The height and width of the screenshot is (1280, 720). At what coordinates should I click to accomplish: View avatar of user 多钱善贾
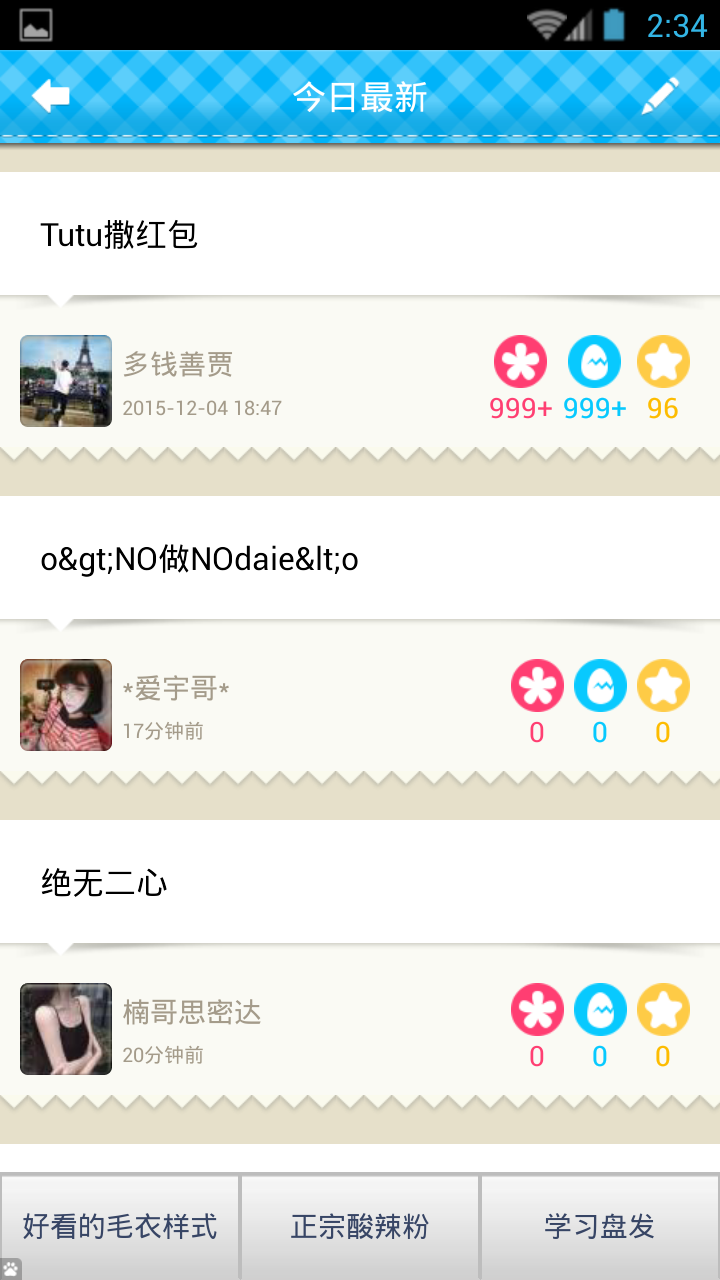pyautogui.click(x=66, y=381)
